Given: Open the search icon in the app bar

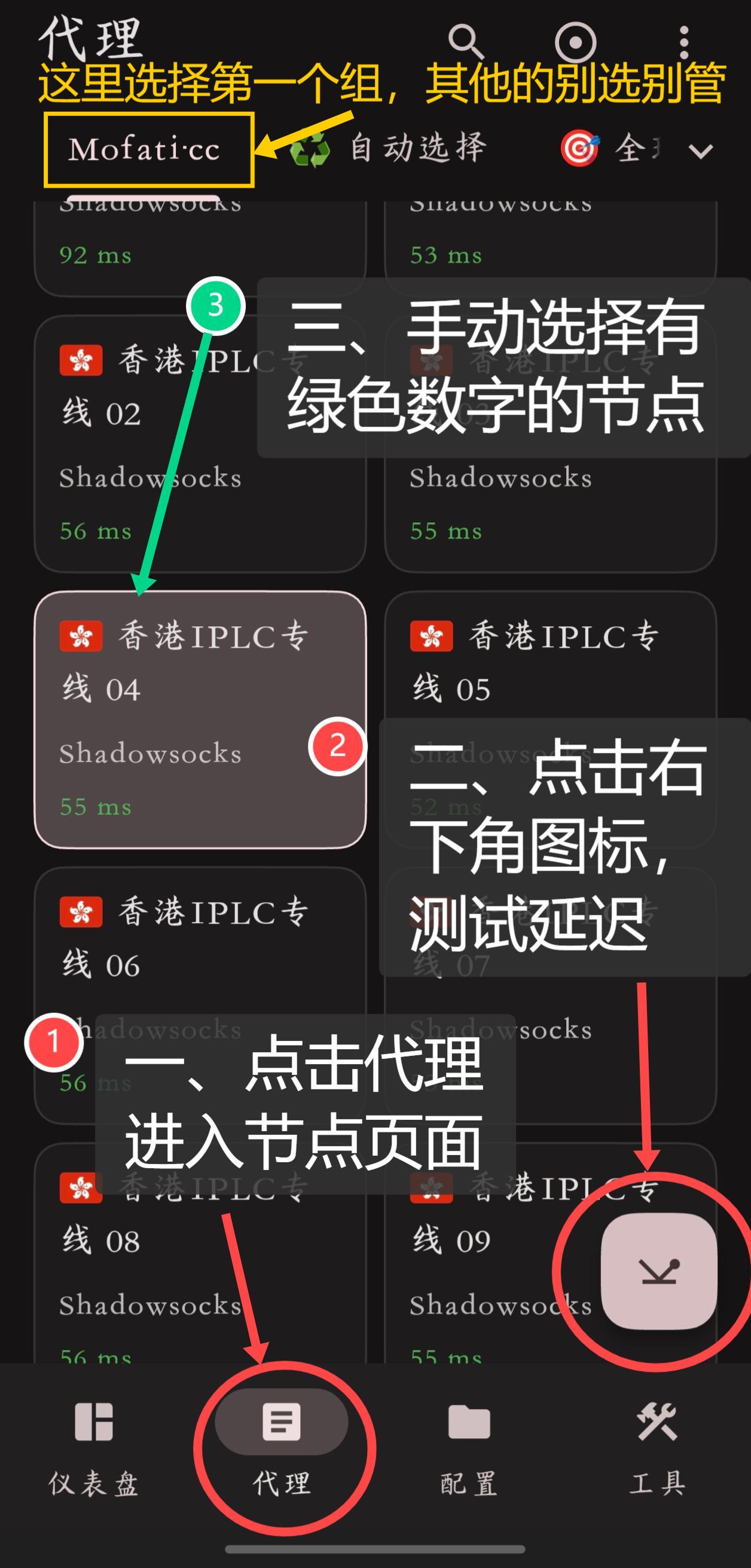Looking at the screenshot, I should pos(465,41).
